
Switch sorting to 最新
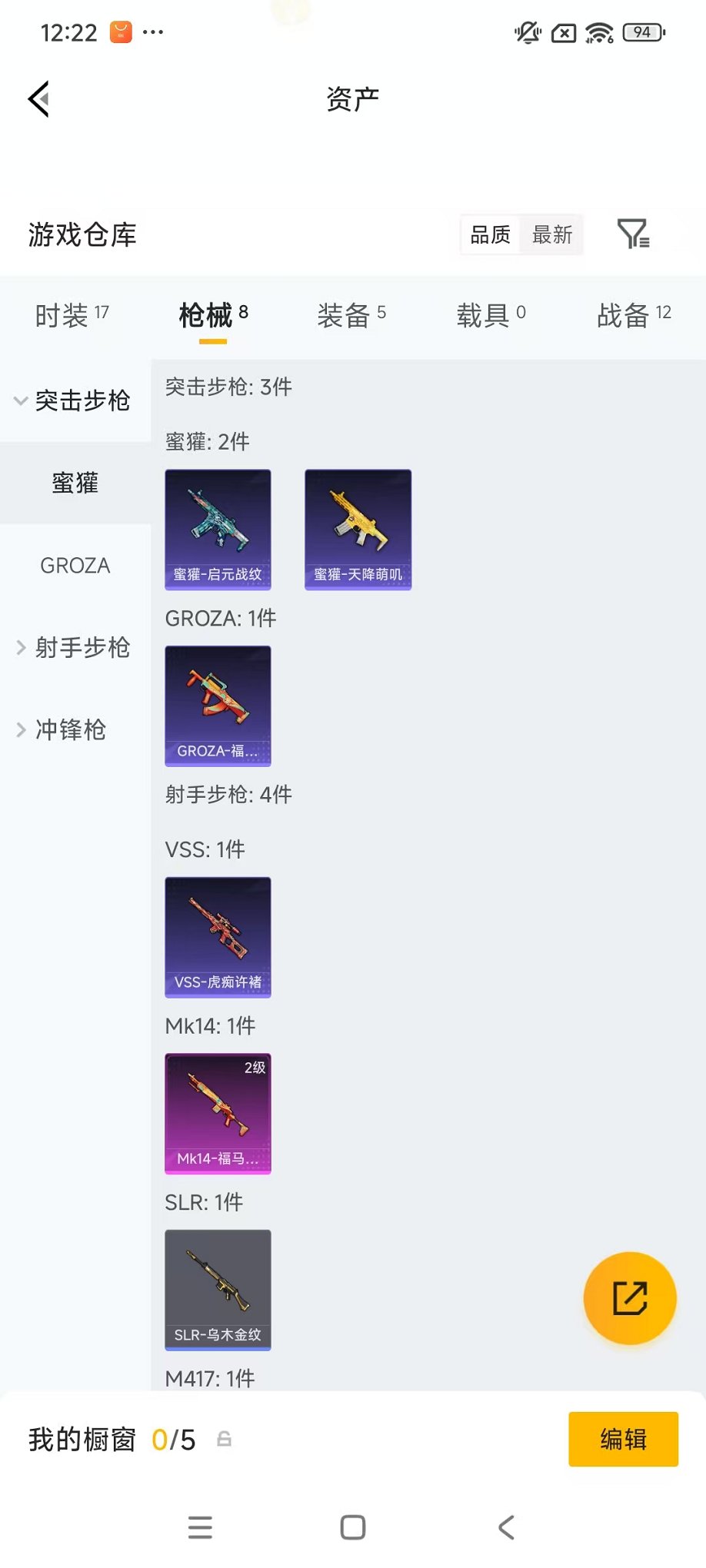pos(551,235)
